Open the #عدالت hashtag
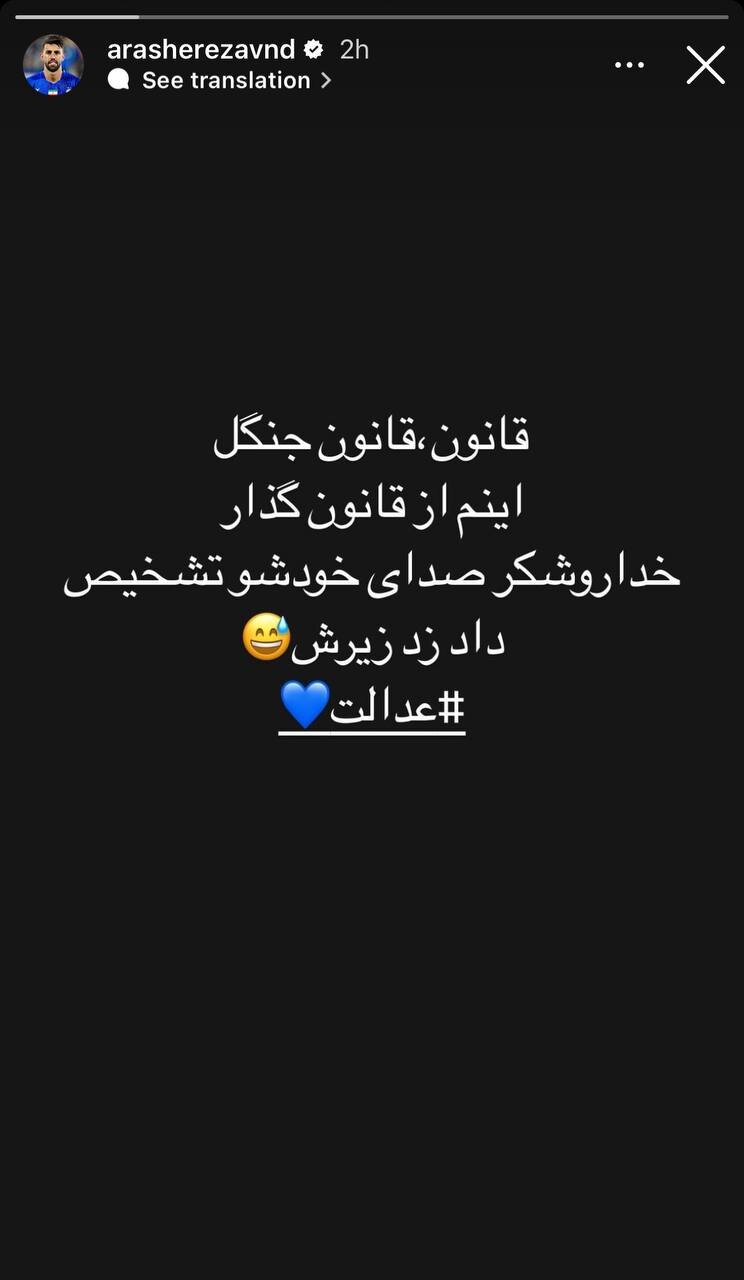744x1280 pixels. point(398,708)
